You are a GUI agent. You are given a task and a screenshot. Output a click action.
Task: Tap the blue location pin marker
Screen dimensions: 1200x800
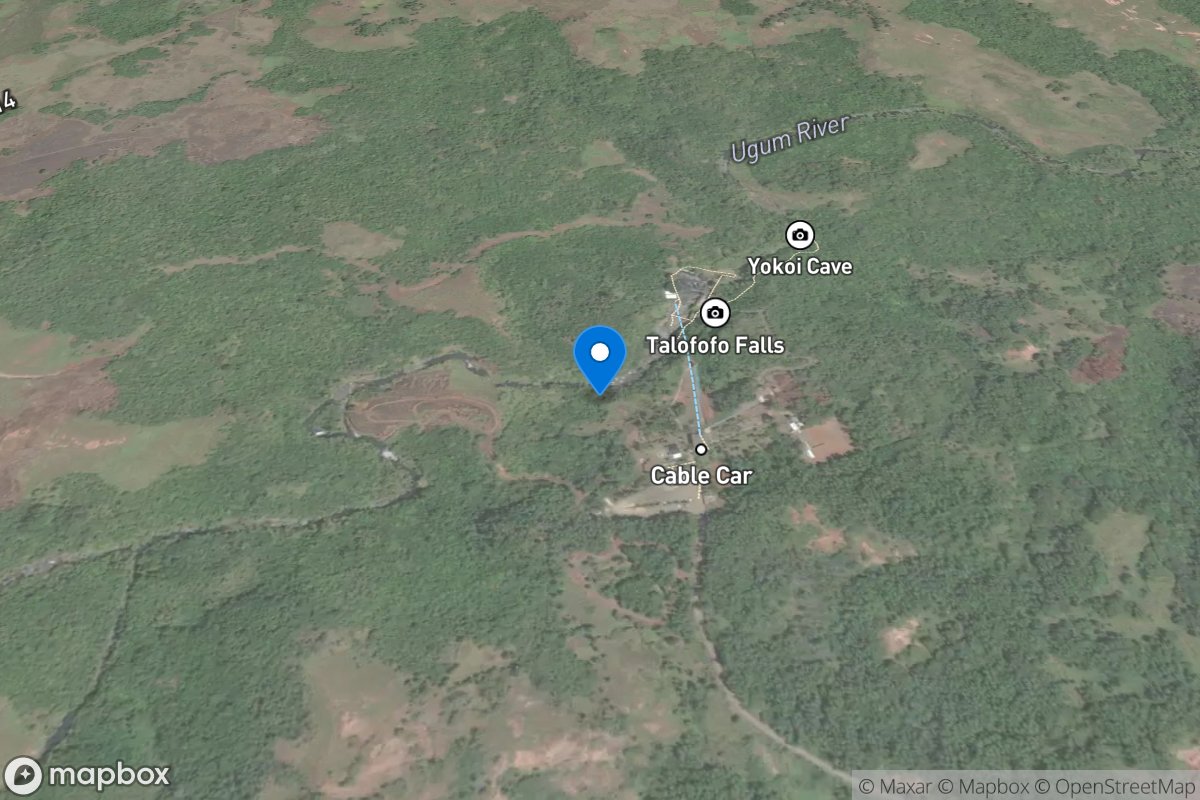pyautogui.click(x=600, y=356)
